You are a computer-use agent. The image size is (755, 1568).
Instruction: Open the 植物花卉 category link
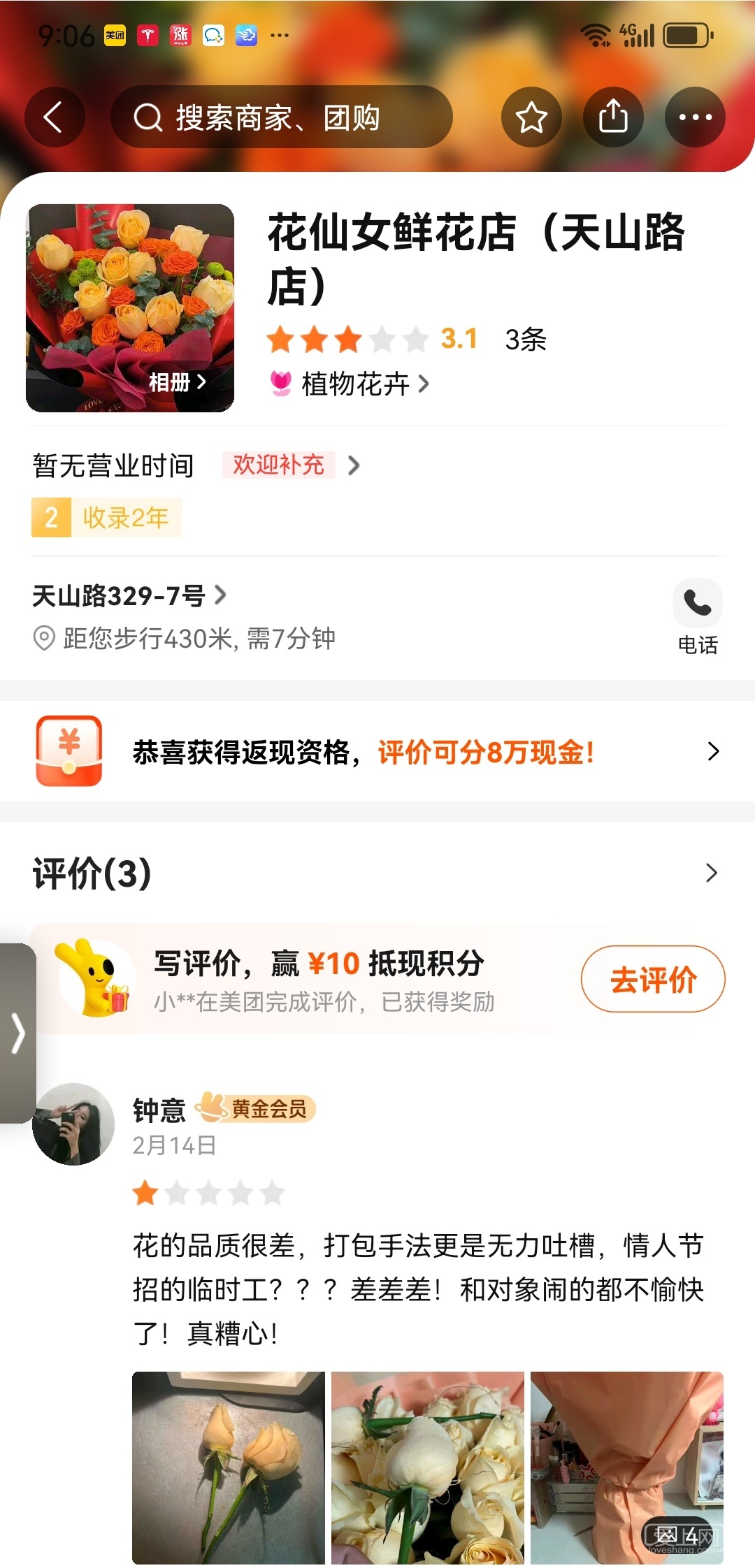[x=355, y=384]
